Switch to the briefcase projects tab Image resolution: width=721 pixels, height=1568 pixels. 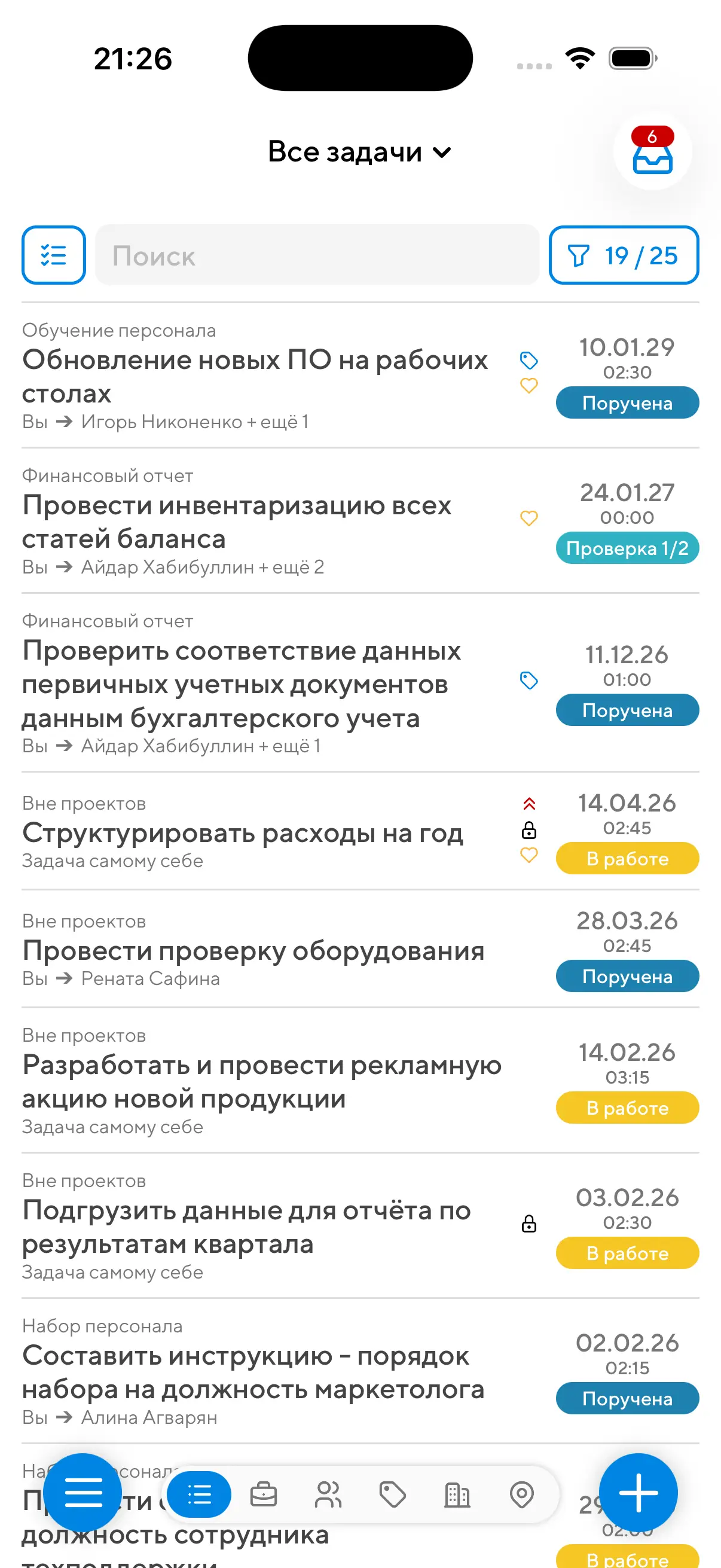pos(264,1494)
